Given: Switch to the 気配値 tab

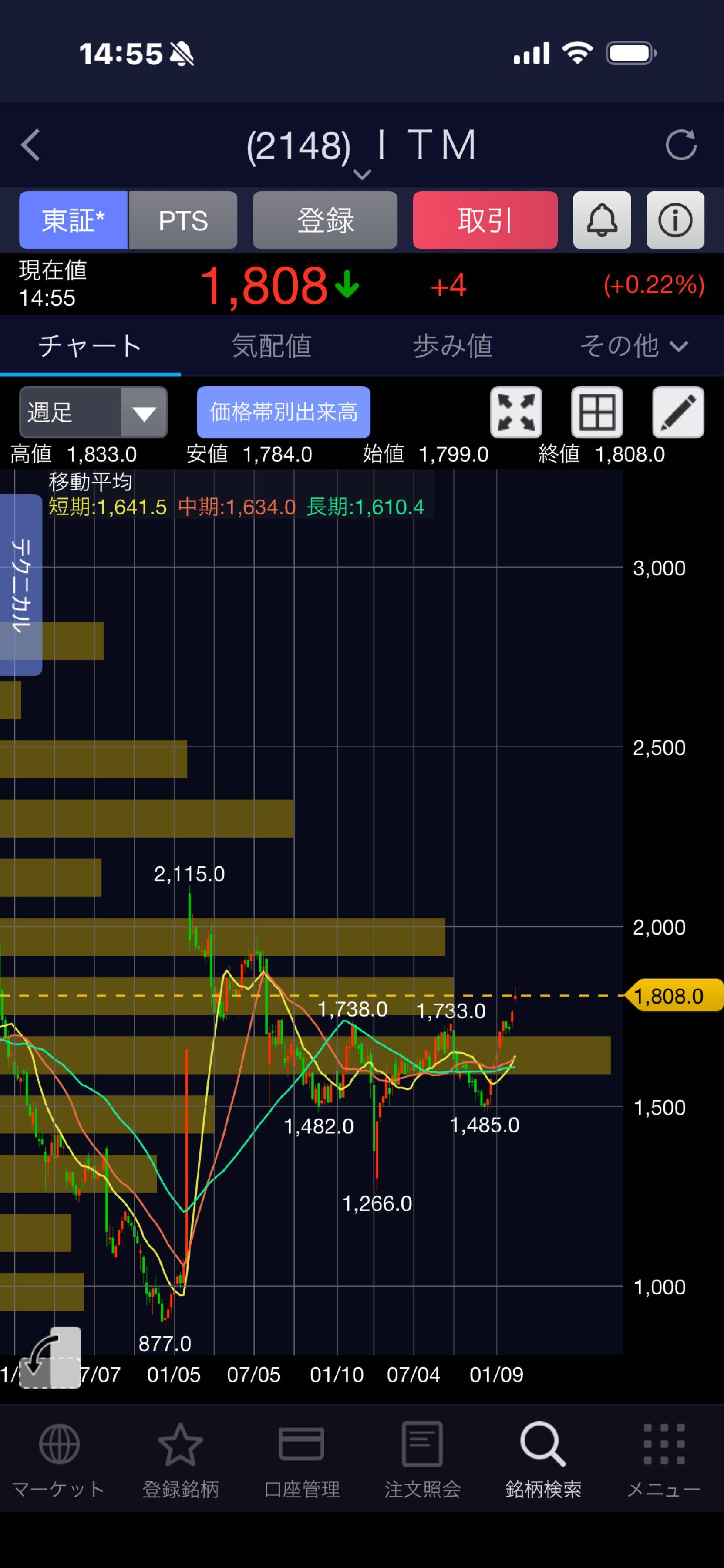Looking at the screenshot, I should (271, 346).
